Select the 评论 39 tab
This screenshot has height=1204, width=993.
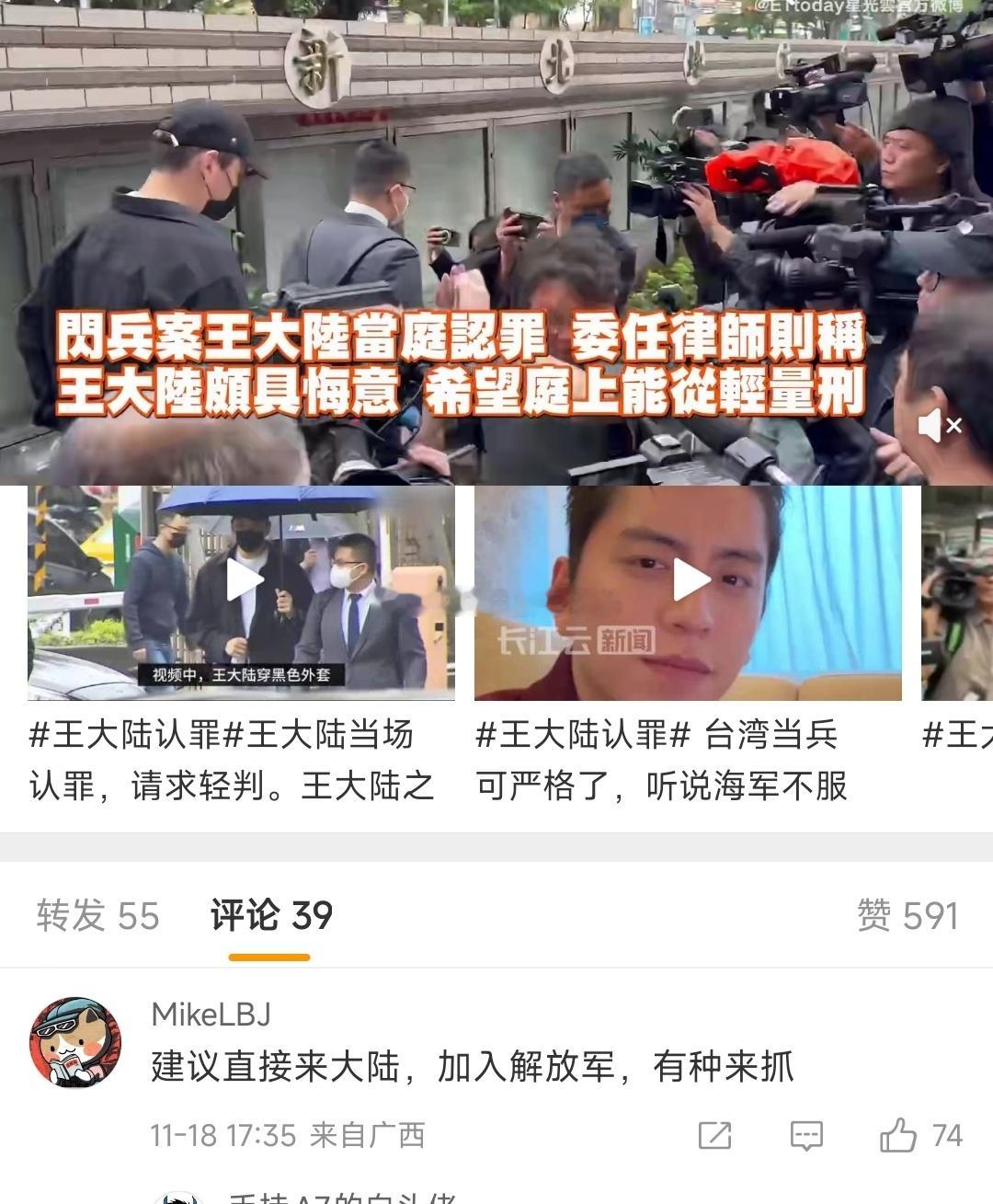[271, 912]
